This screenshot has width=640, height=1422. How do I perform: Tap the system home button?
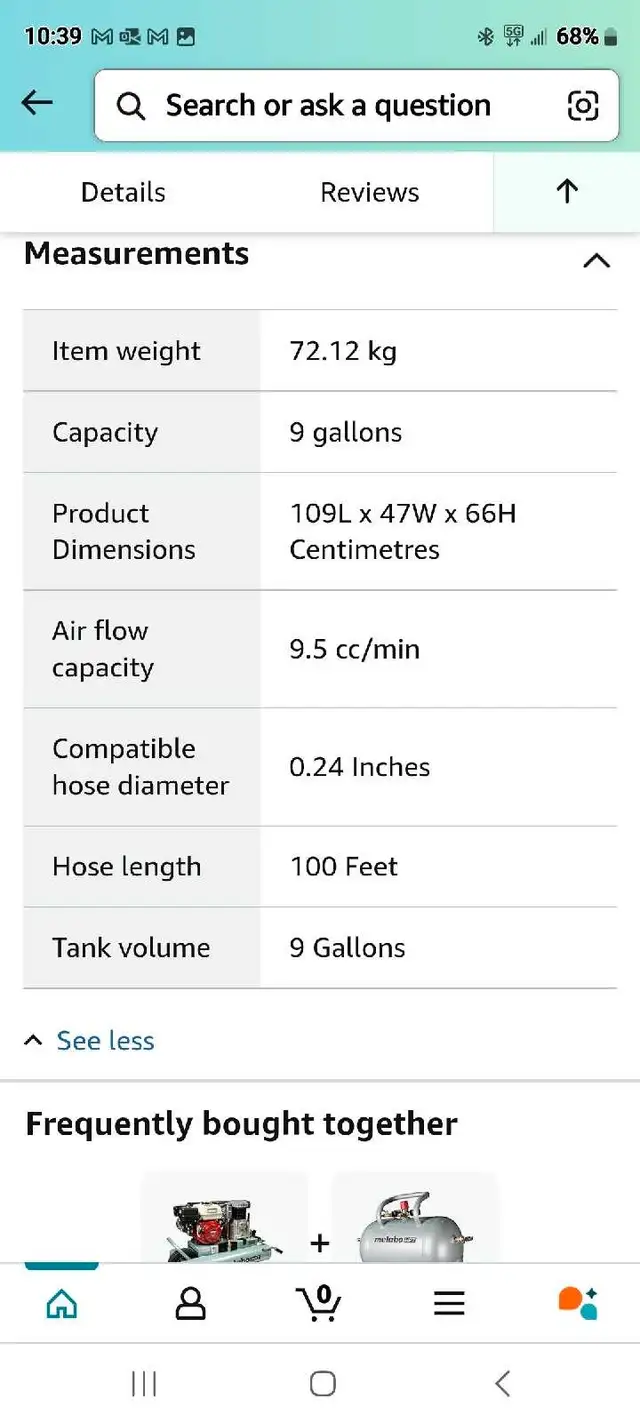click(322, 1384)
